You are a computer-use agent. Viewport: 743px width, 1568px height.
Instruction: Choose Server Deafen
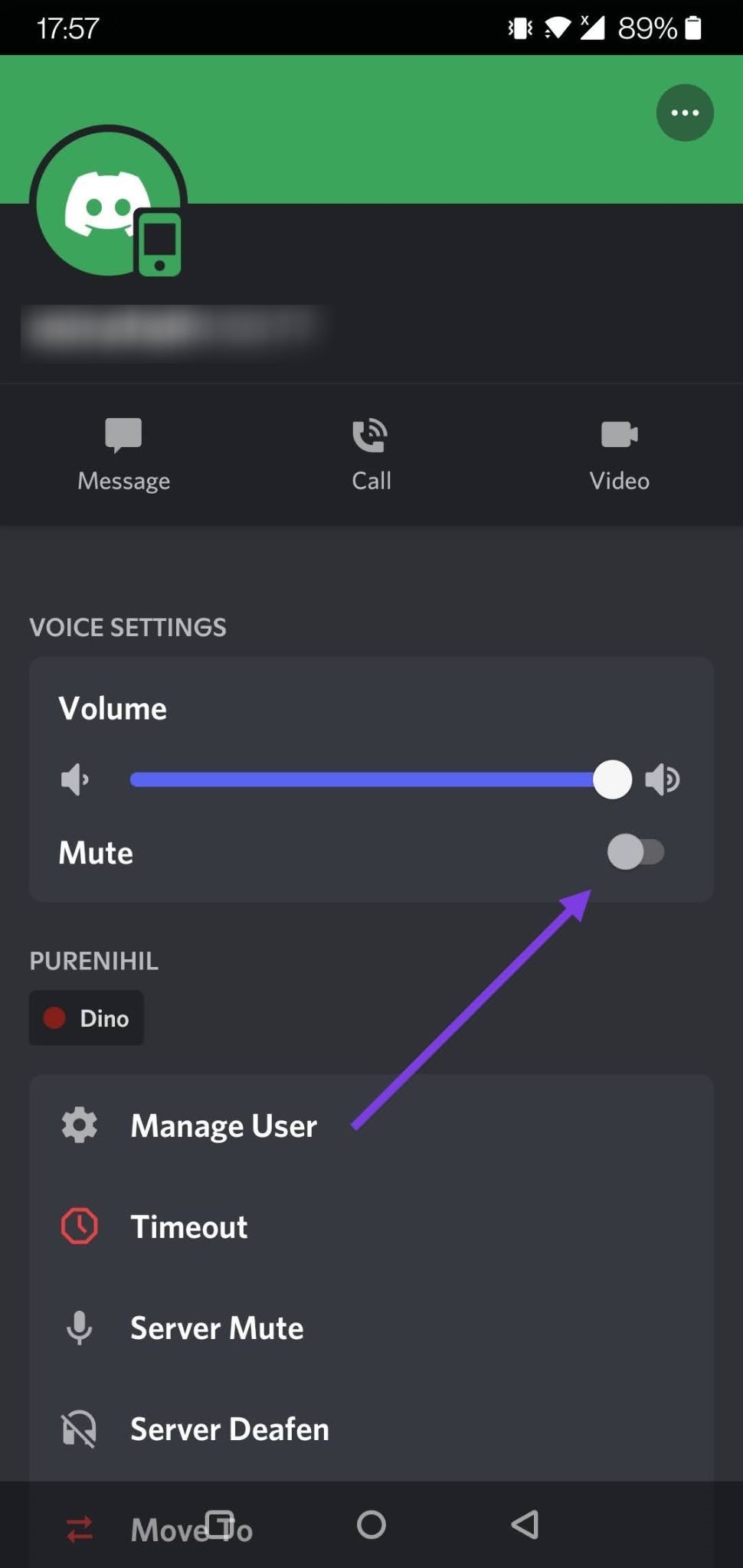[229, 1429]
